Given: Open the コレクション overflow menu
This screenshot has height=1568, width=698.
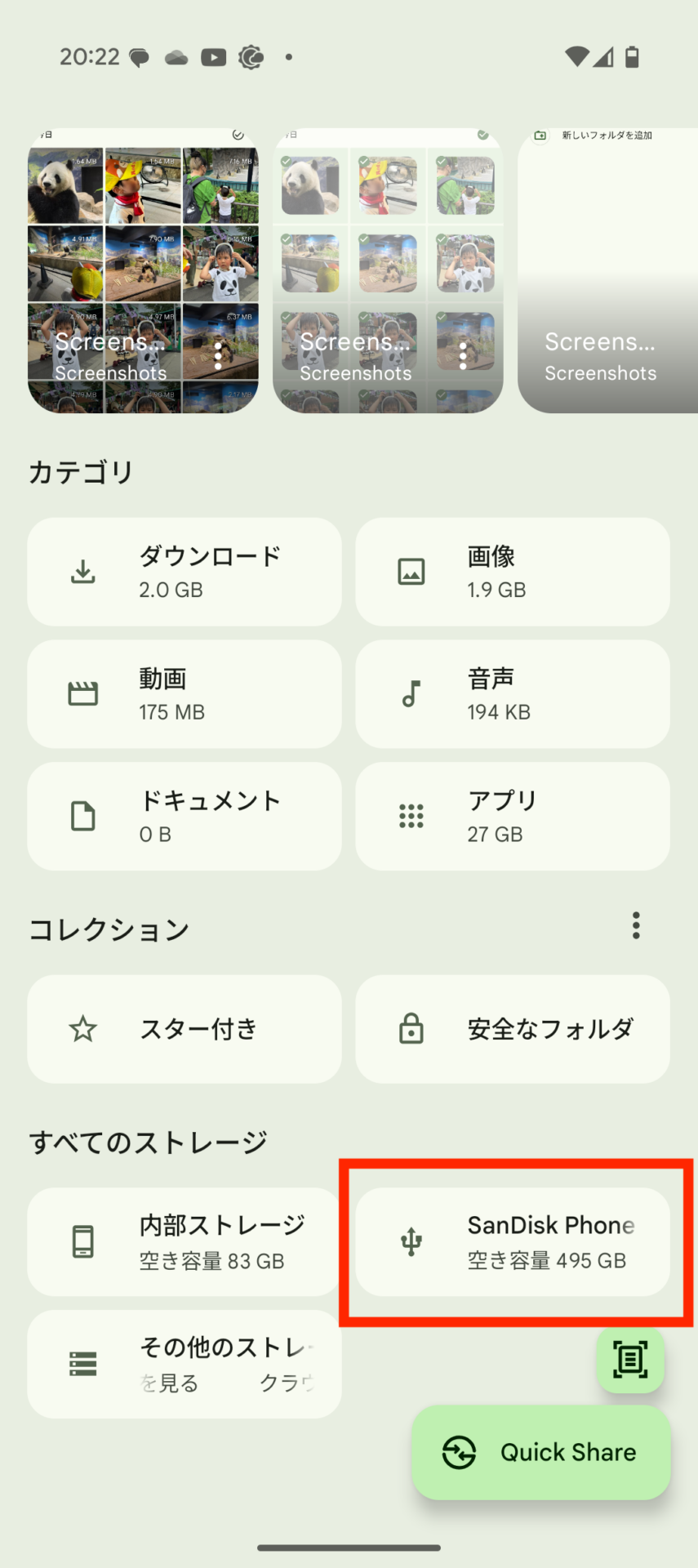Looking at the screenshot, I should 636,925.
